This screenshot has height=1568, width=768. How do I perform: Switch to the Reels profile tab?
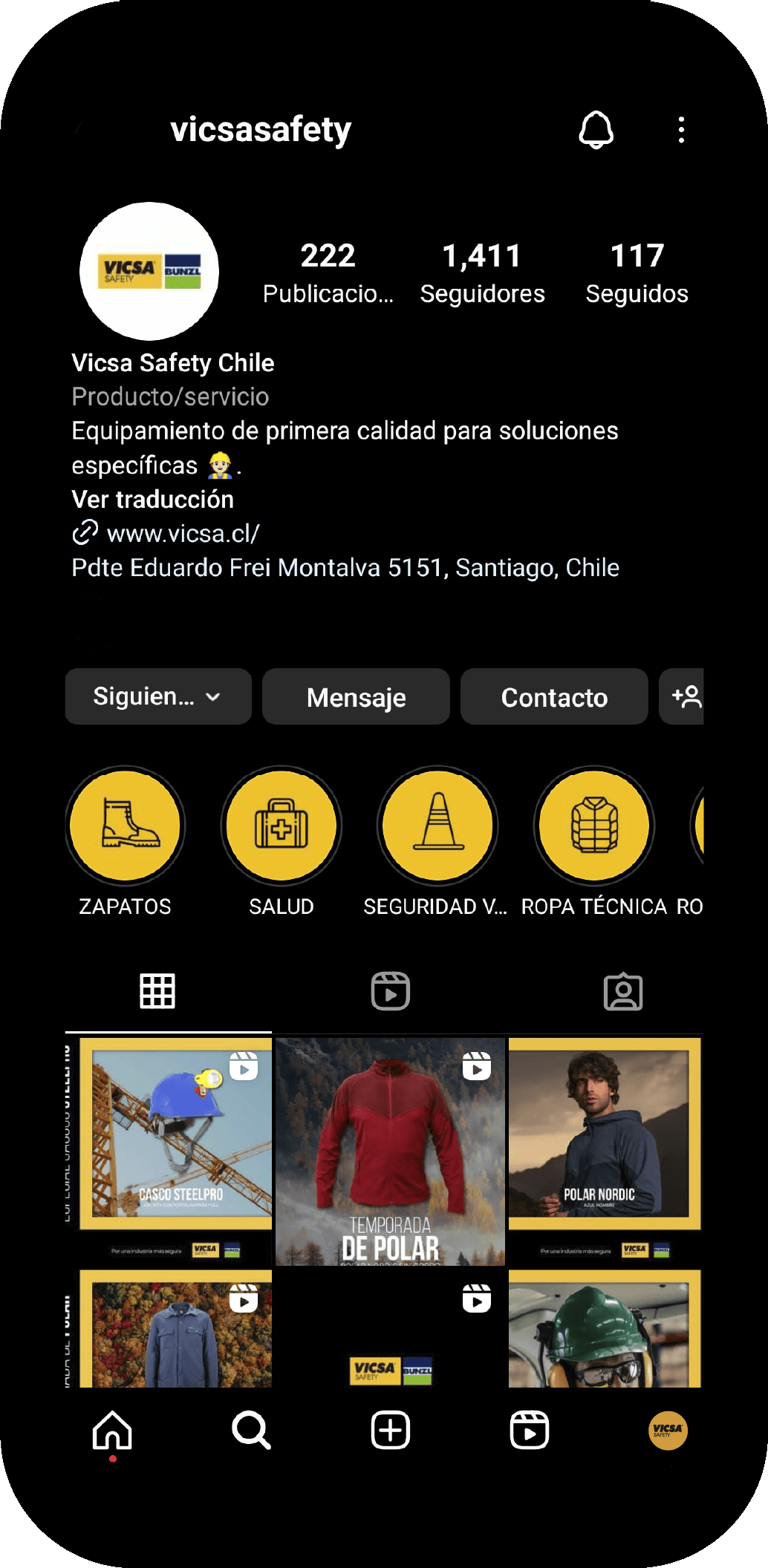(x=390, y=991)
